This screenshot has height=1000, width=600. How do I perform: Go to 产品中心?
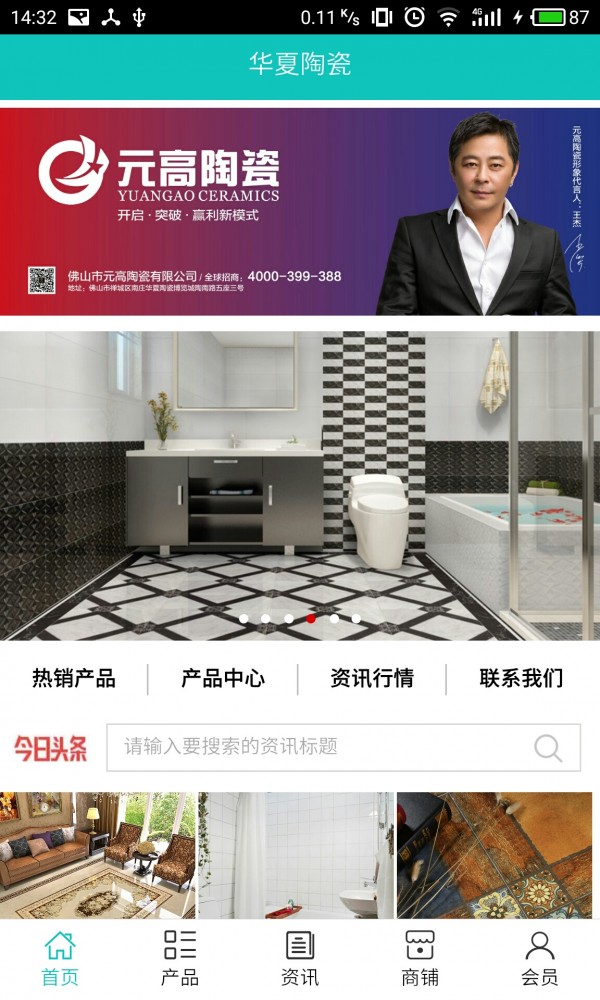(x=223, y=679)
